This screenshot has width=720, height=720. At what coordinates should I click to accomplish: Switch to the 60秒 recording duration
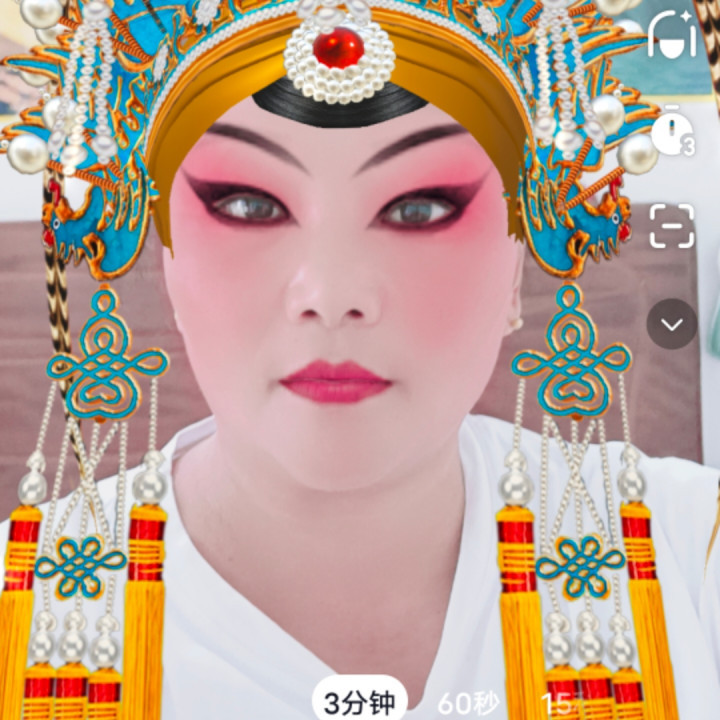(468, 703)
